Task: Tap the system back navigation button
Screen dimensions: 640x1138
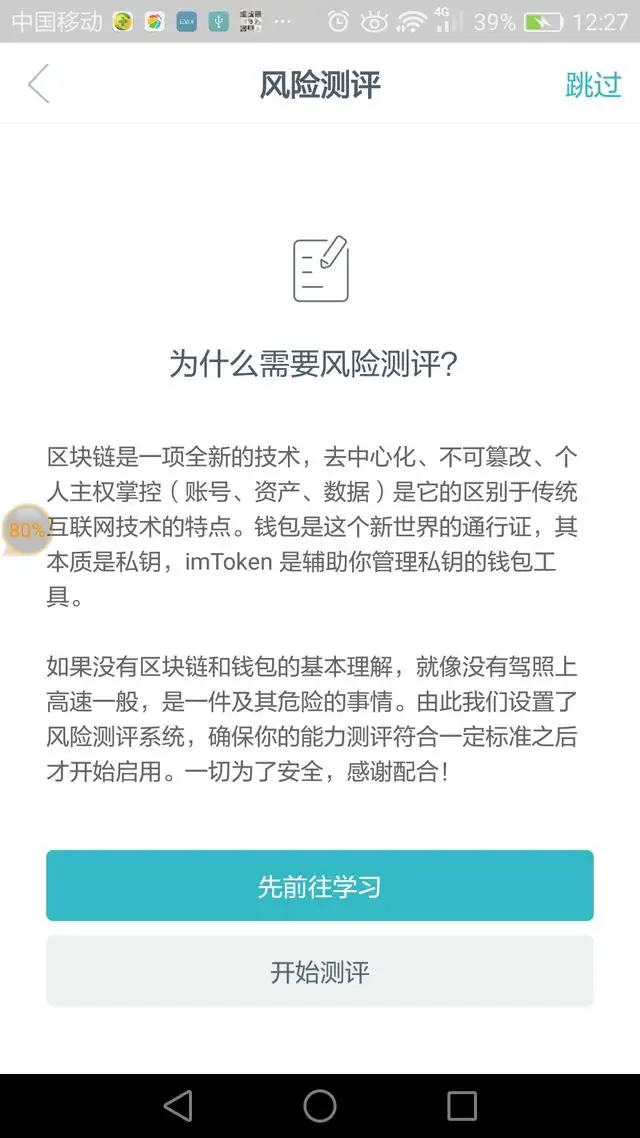Action: 178,1105
